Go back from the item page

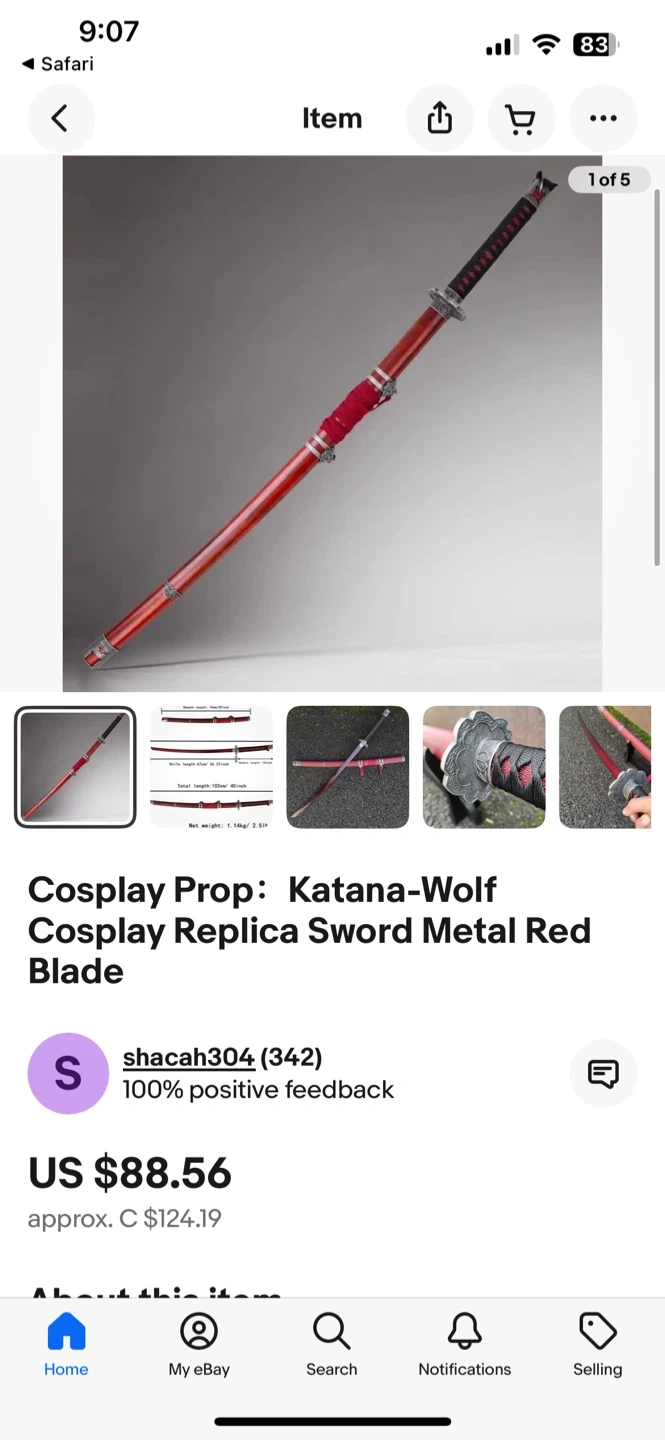pyautogui.click(x=60, y=119)
